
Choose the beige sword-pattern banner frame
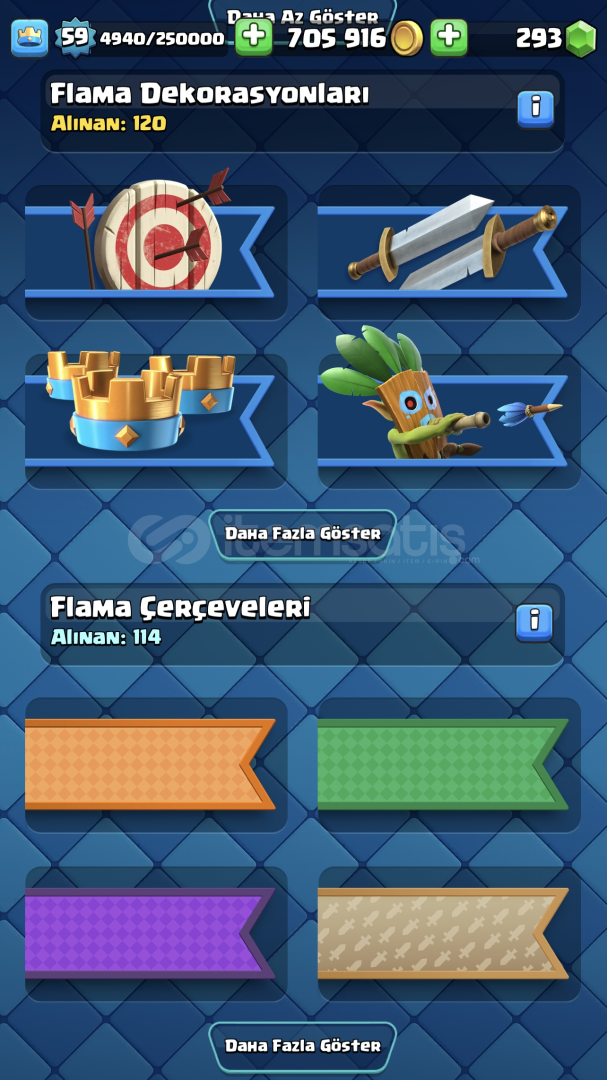pos(448,933)
